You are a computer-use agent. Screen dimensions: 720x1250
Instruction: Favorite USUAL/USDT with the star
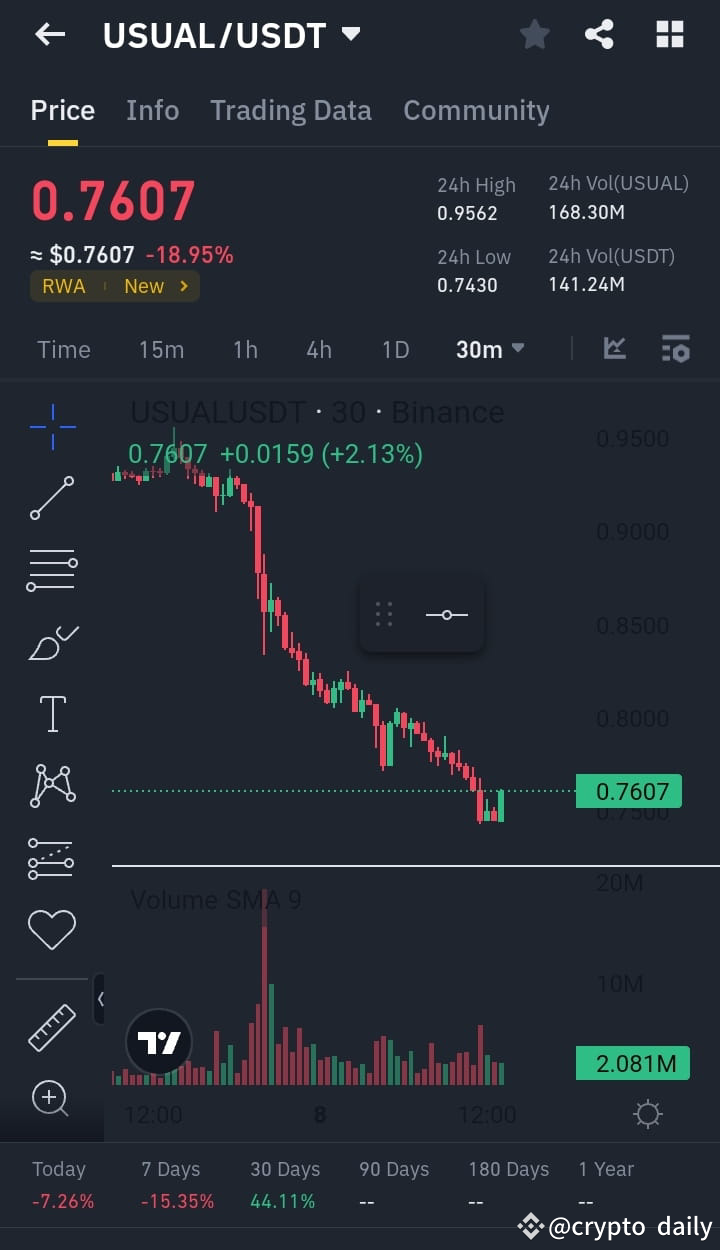(534, 33)
